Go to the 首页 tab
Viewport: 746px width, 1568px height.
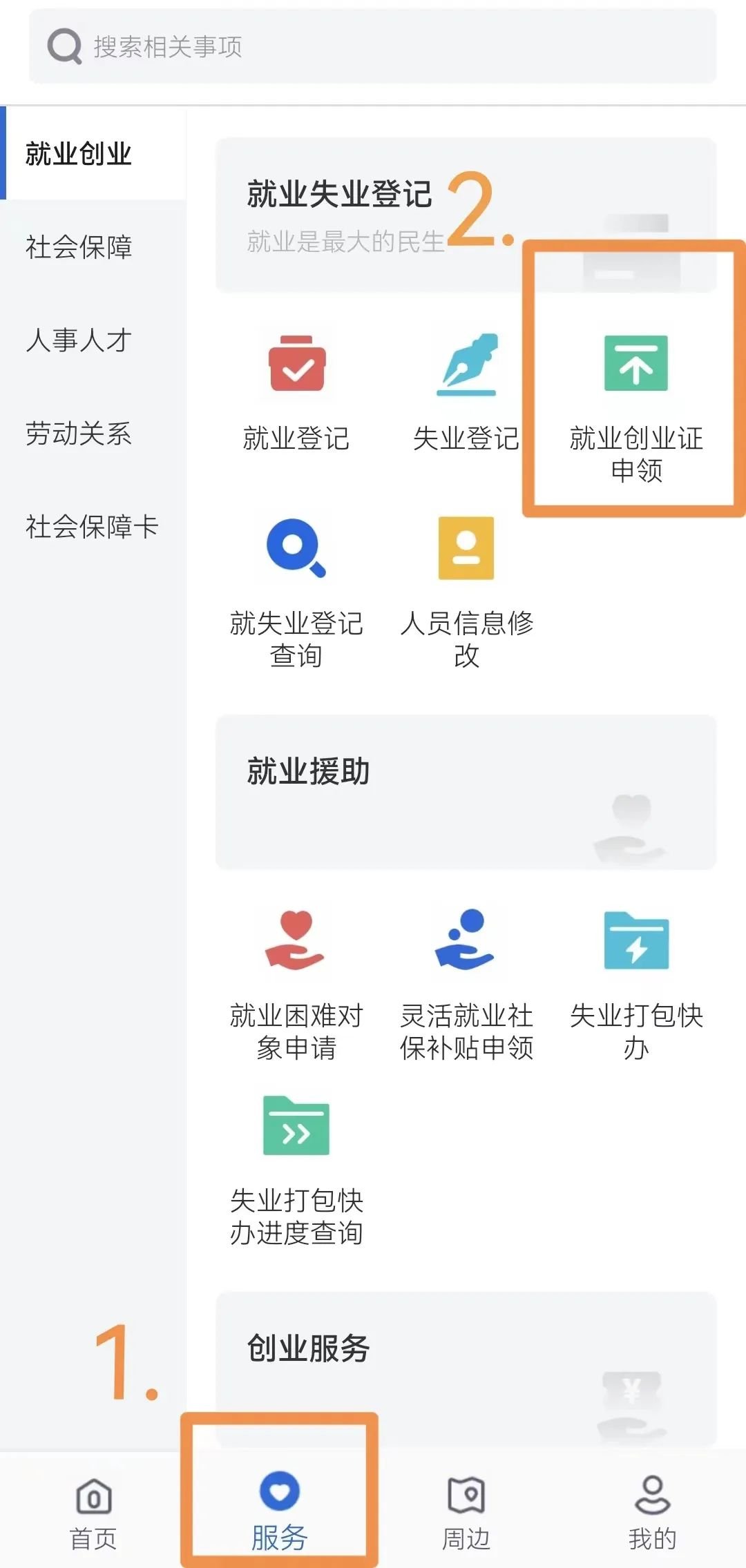[93, 1512]
